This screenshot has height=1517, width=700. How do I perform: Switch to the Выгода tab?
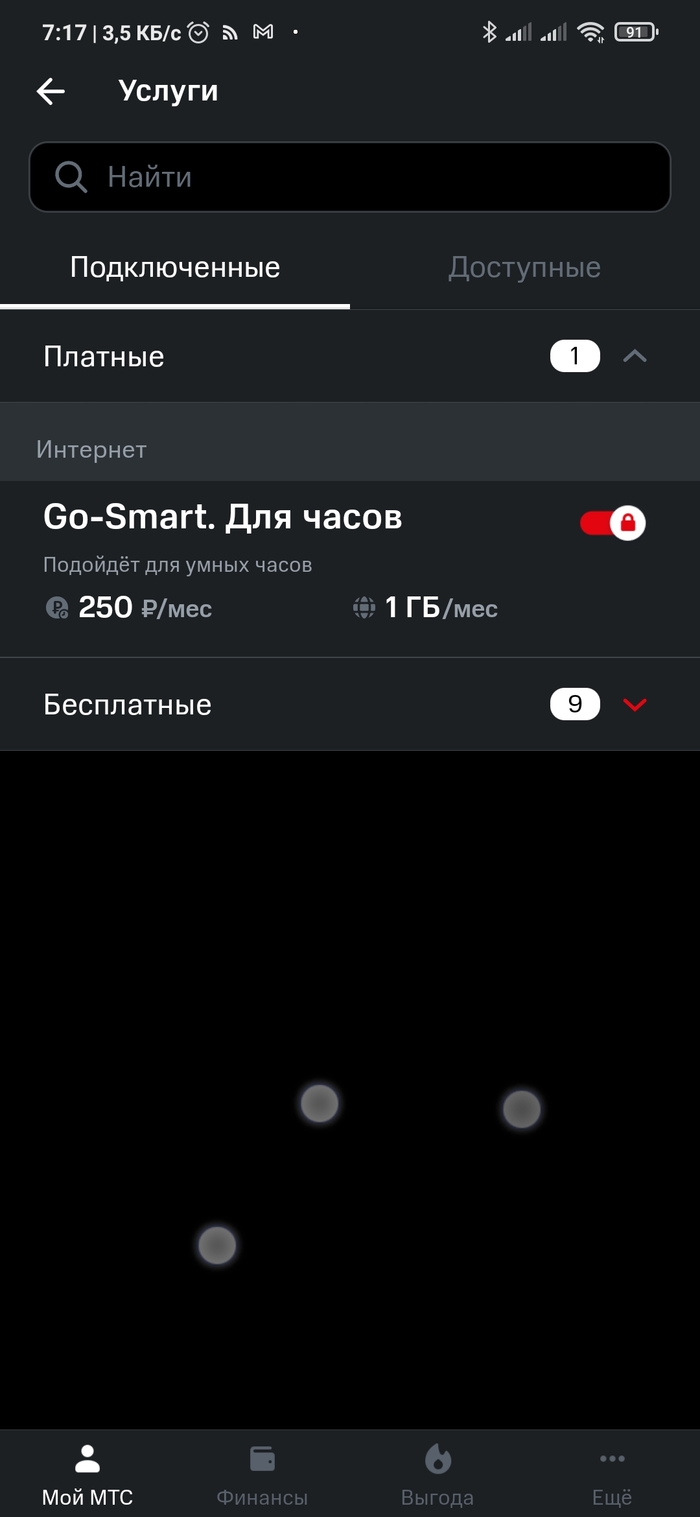(x=437, y=1474)
